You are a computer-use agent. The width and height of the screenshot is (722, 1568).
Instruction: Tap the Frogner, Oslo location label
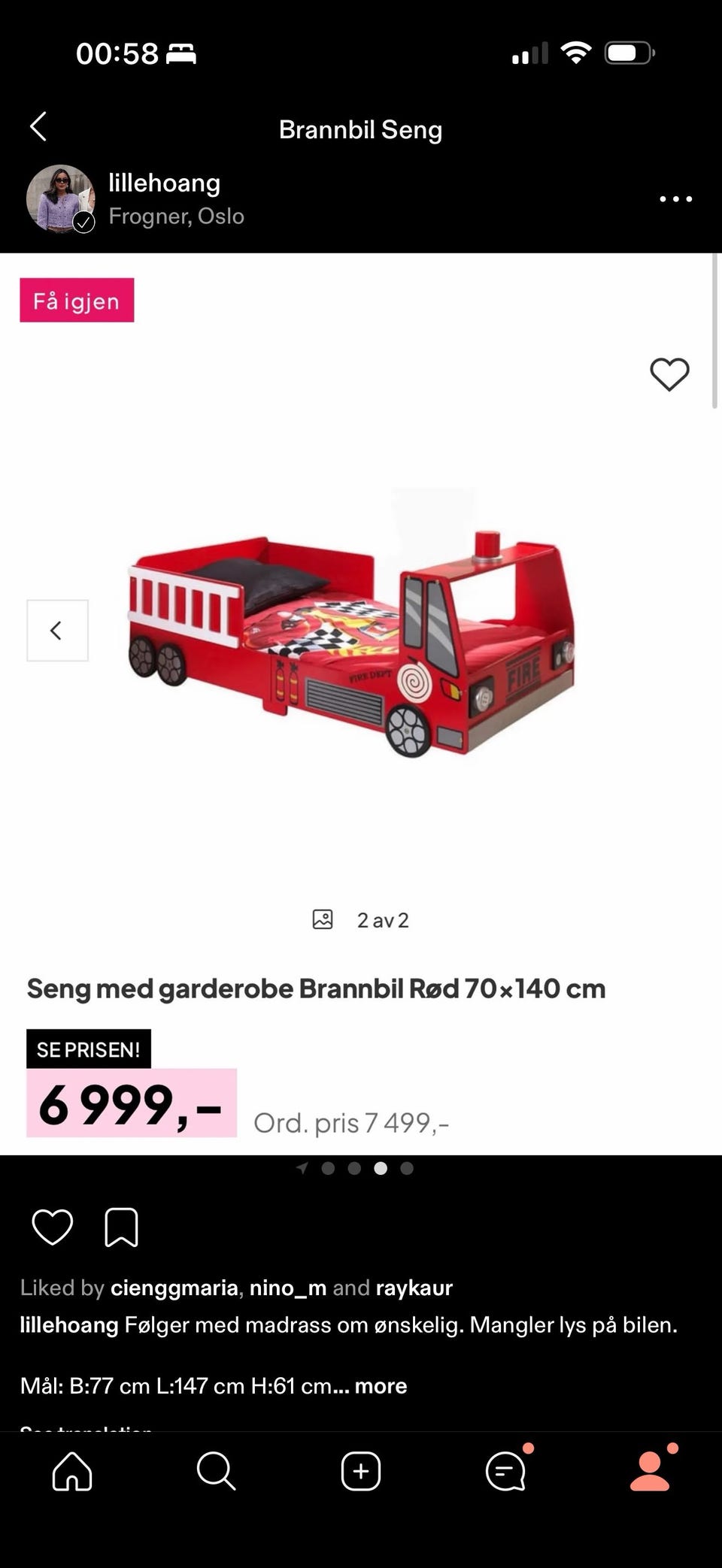[x=175, y=216]
